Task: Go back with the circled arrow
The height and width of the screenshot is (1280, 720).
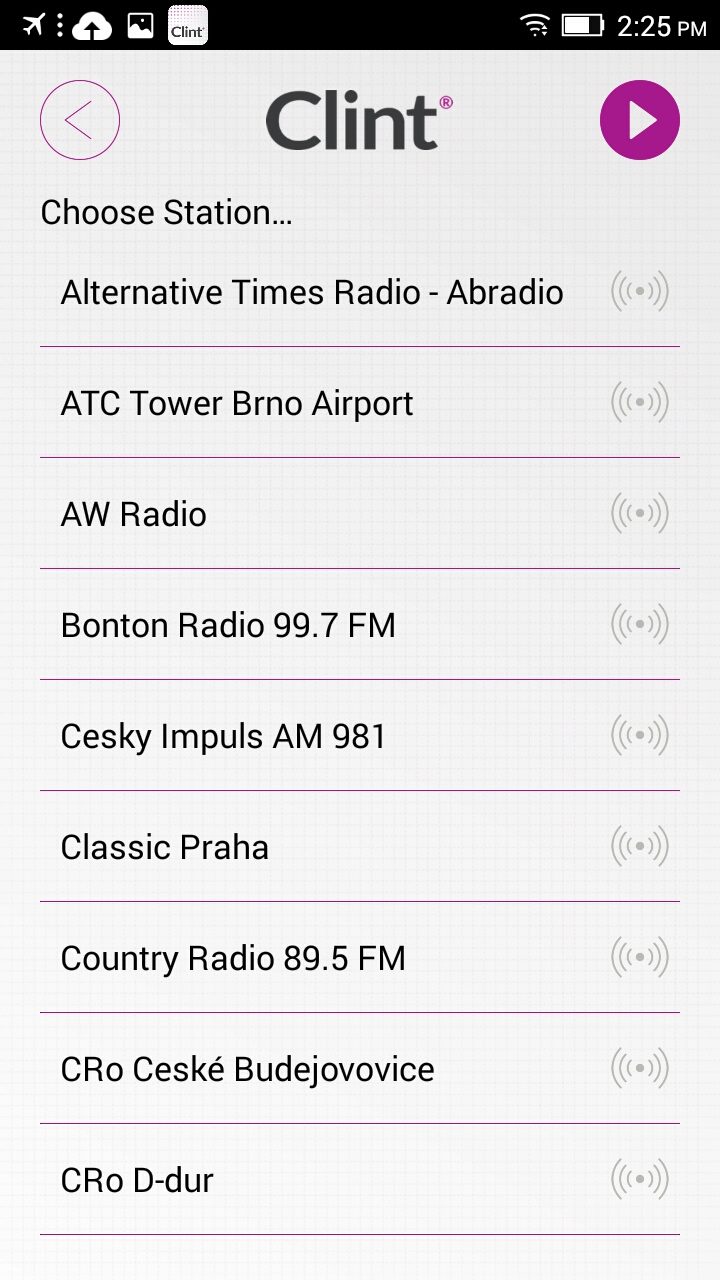Action: coord(80,120)
